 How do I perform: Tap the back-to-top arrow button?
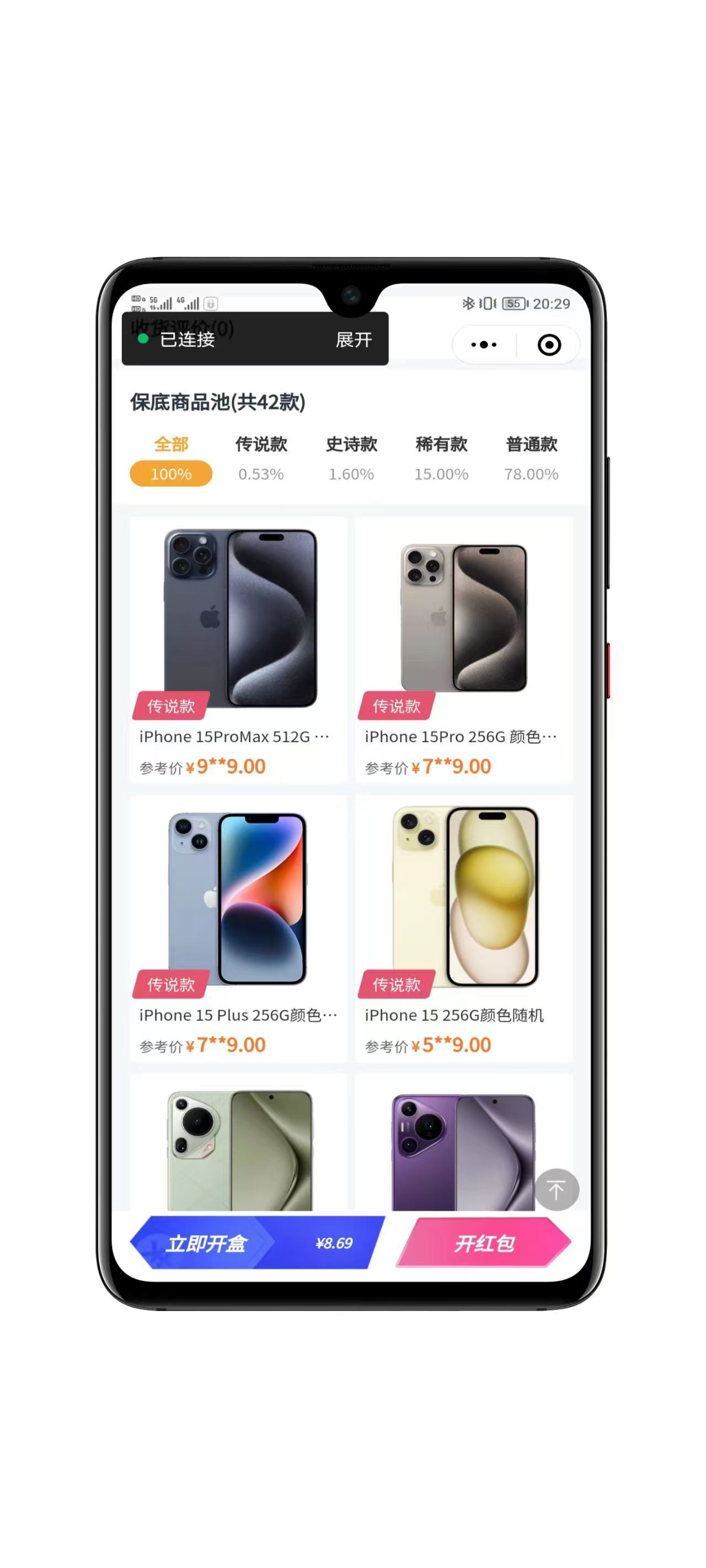coord(556,1189)
